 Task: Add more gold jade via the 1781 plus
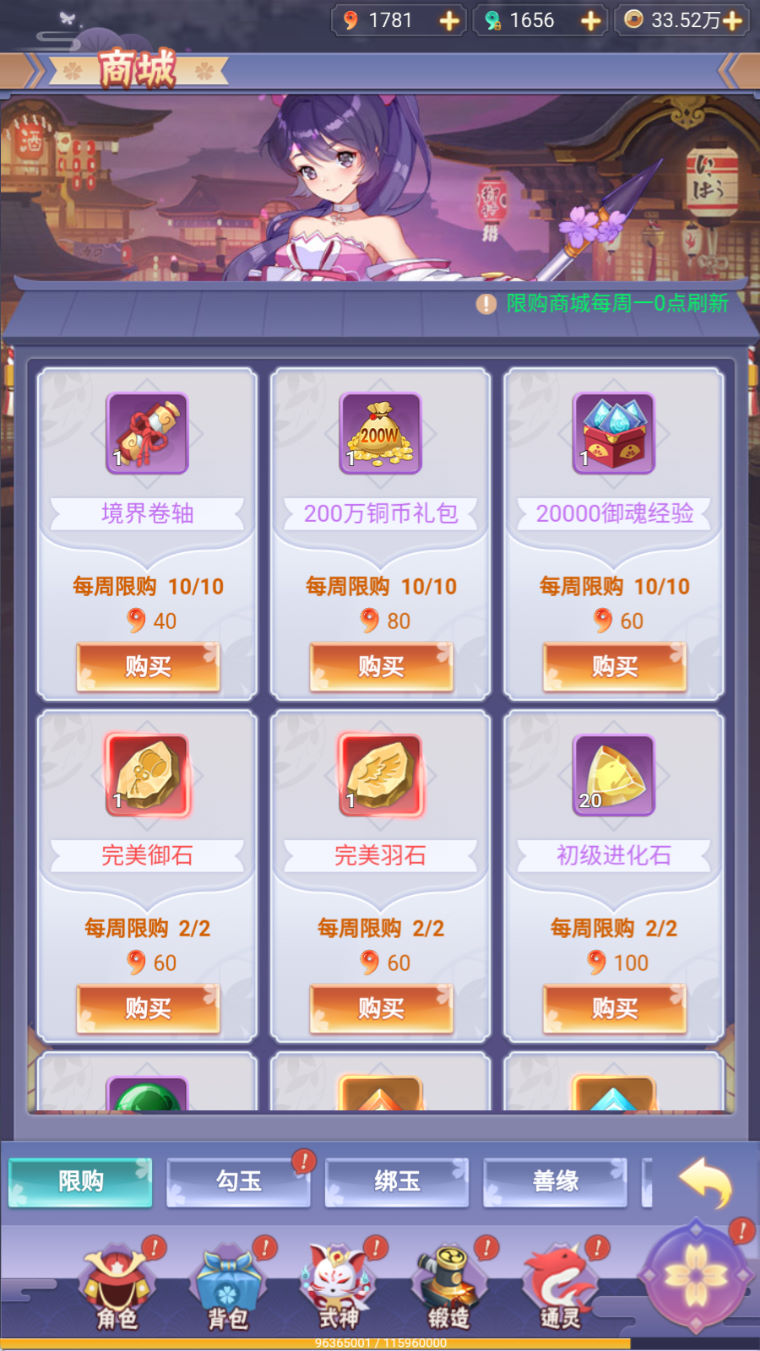(x=449, y=21)
